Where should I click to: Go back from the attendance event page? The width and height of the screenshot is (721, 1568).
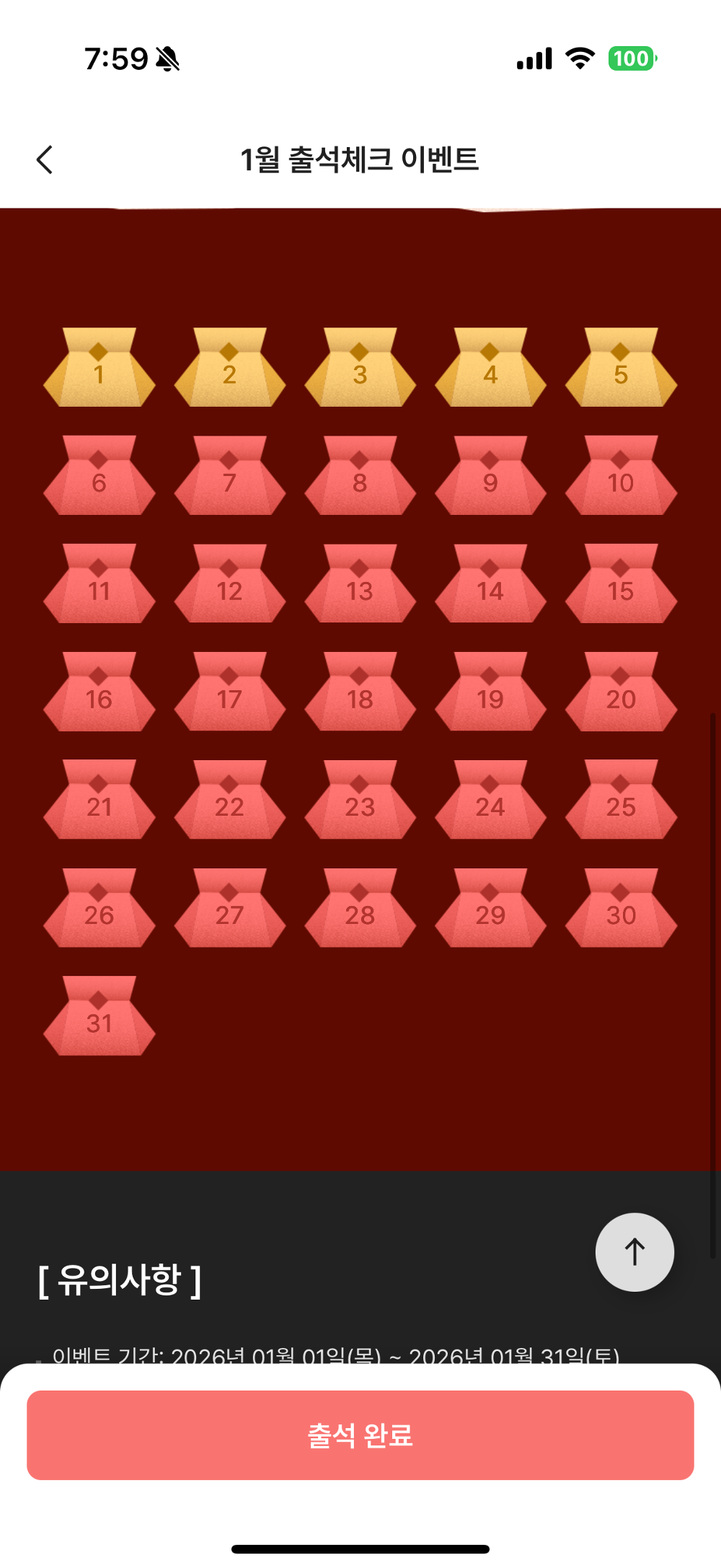click(x=45, y=159)
